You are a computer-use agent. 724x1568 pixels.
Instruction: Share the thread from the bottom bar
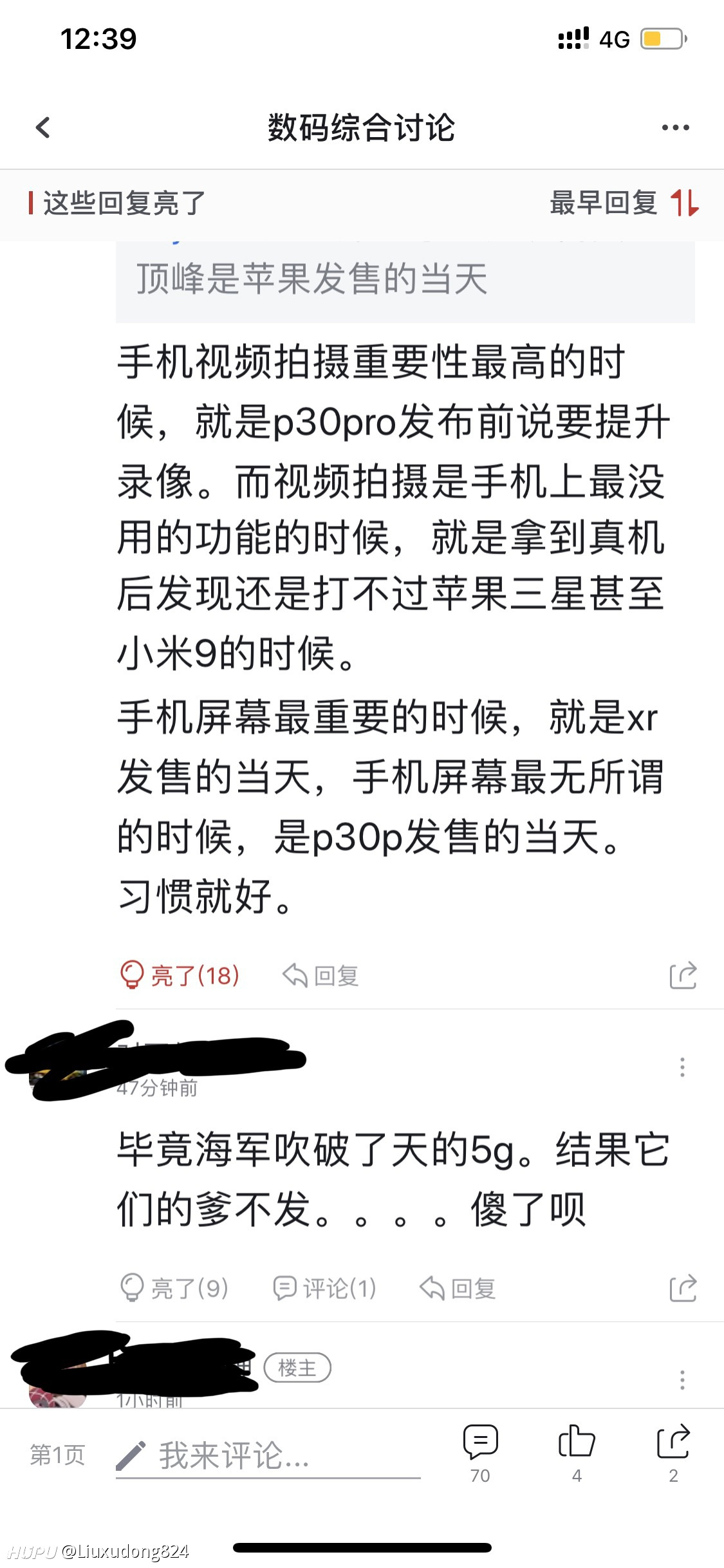pos(673,1453)
